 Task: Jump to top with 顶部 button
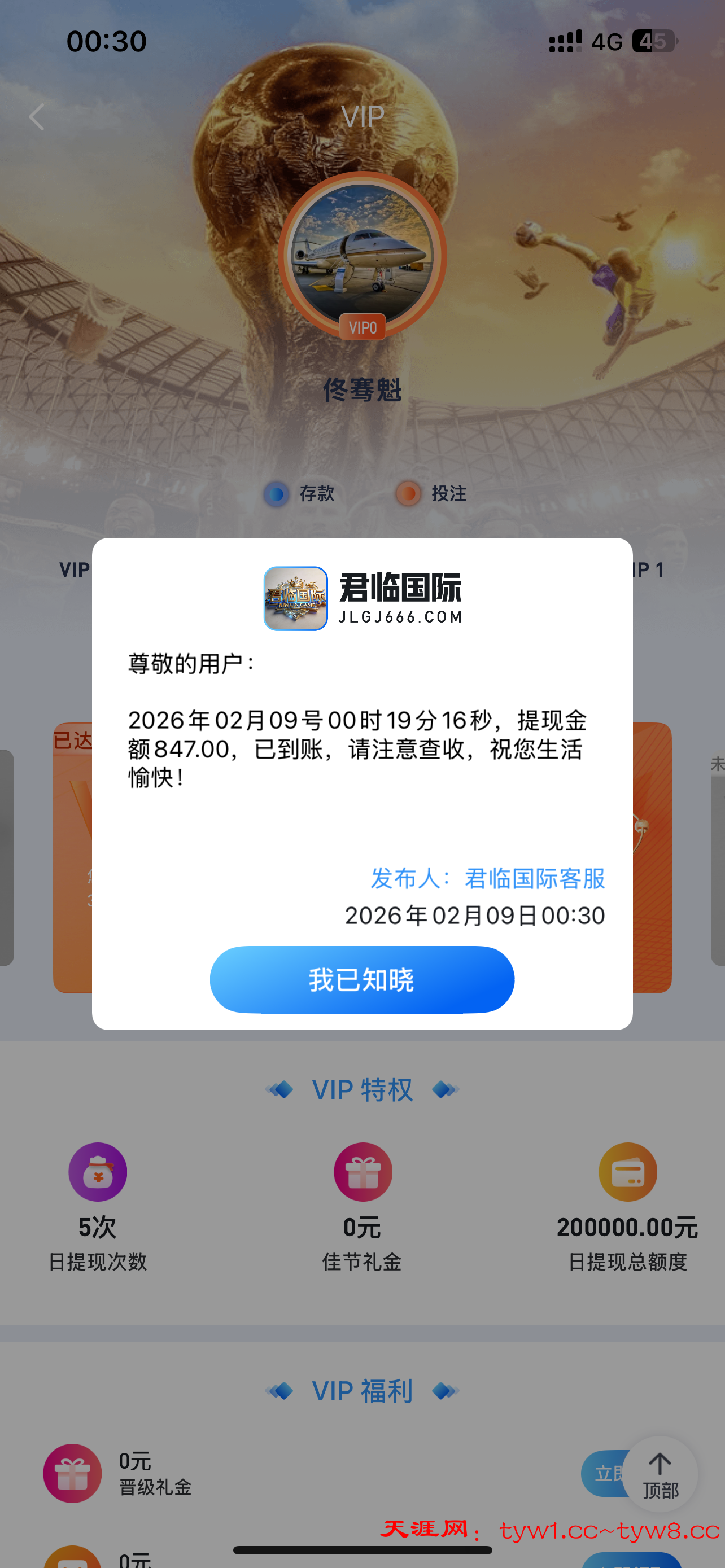pos(660,1474)
